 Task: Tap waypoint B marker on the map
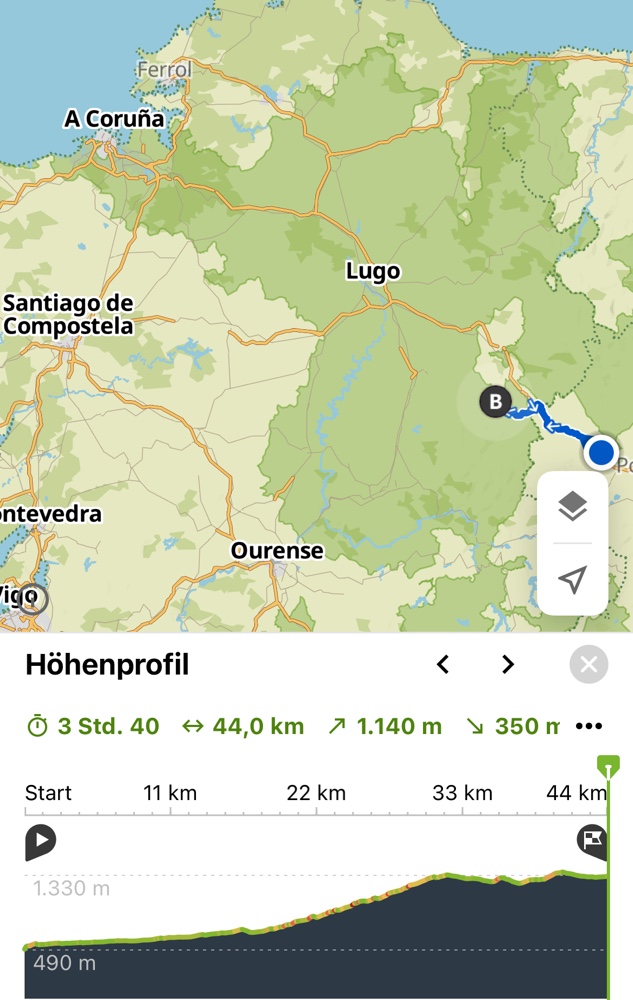494,402
